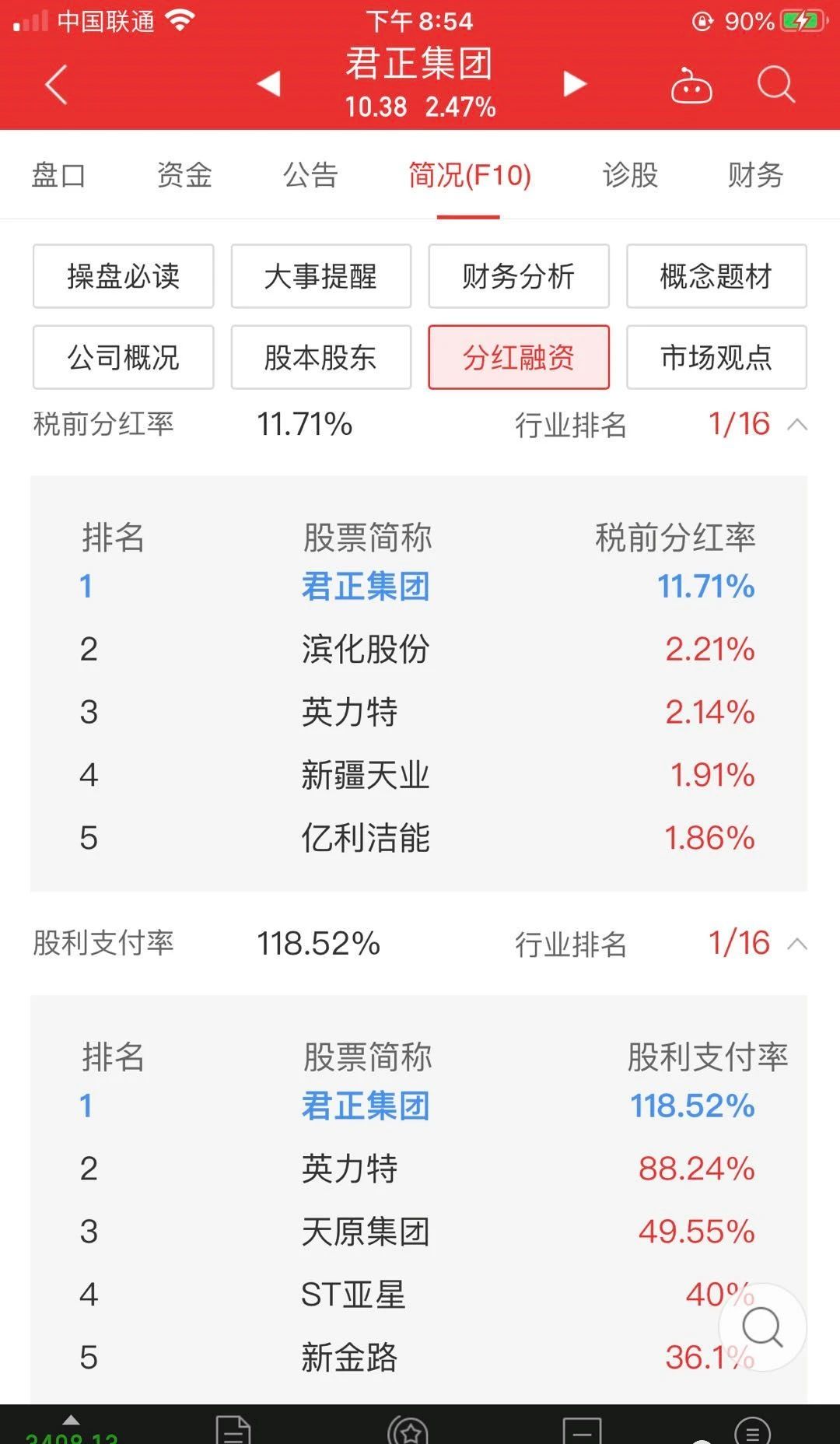Image resolution: width=840 pixels, height=1444 pixels.
Task: Tap the green battery charging indicator
Action: (802, 21)
